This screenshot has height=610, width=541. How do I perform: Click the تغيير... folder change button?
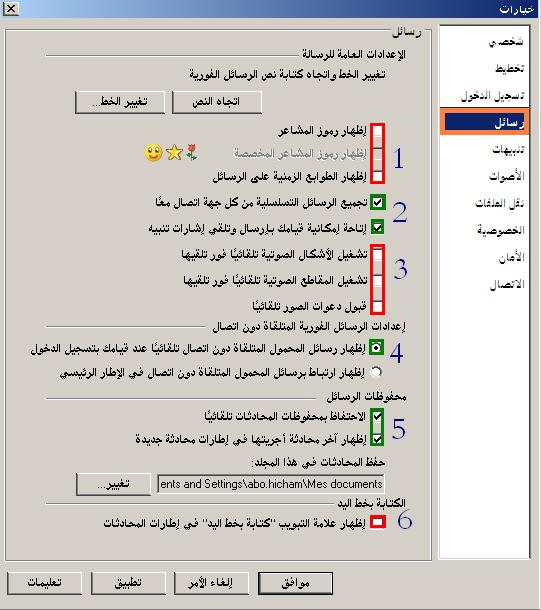pyautogui.click(x=114, y=484)
